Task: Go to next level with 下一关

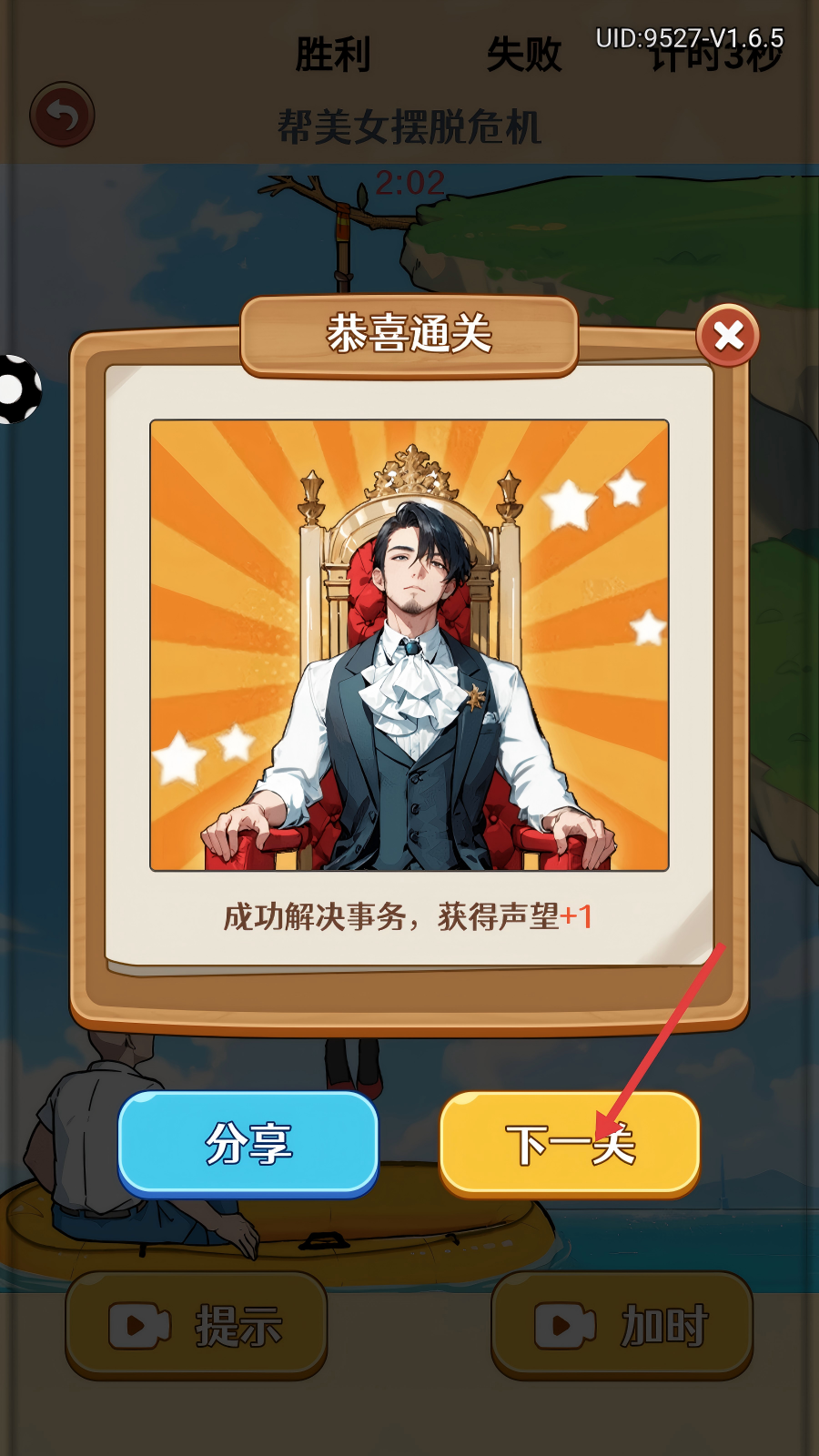Action: point(570,1143)
